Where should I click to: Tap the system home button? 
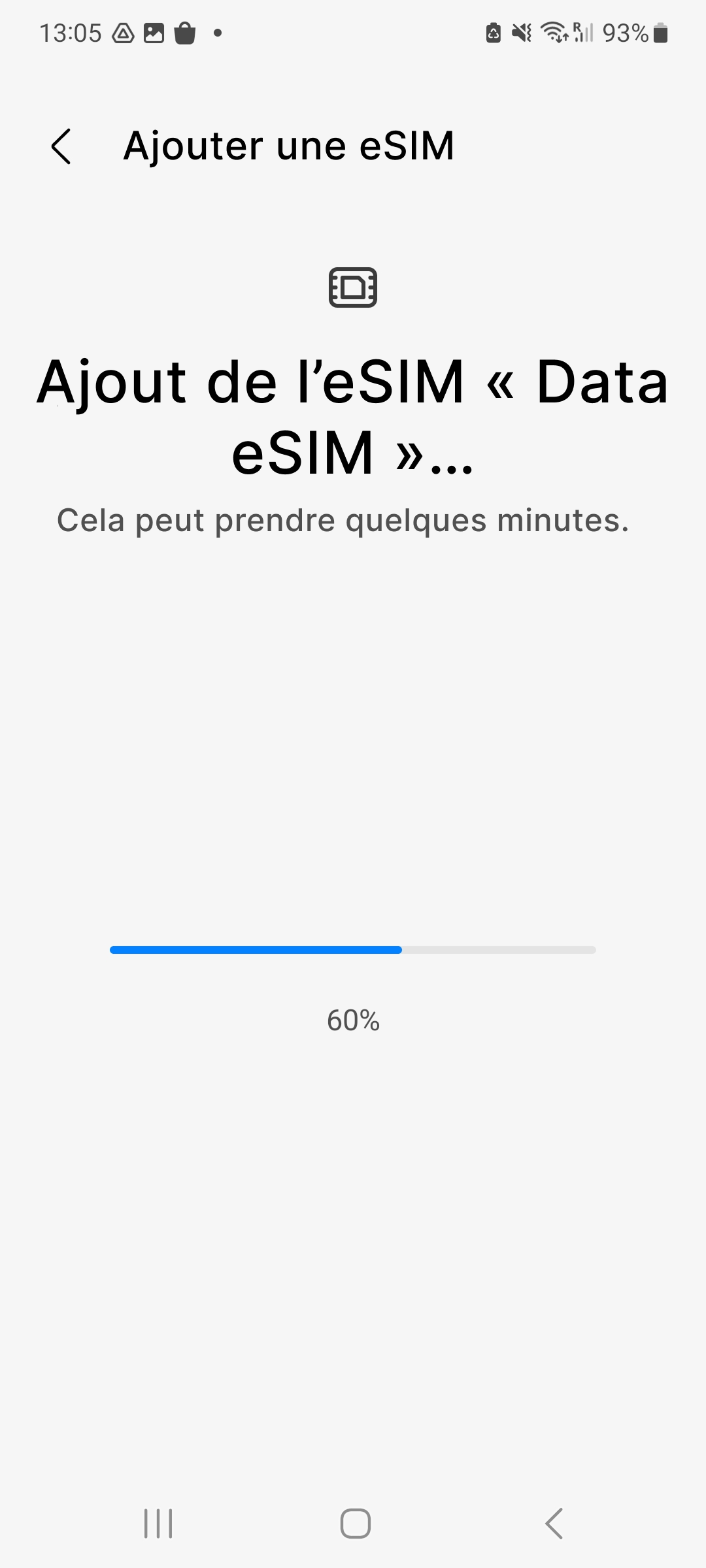click(356, 1524)
